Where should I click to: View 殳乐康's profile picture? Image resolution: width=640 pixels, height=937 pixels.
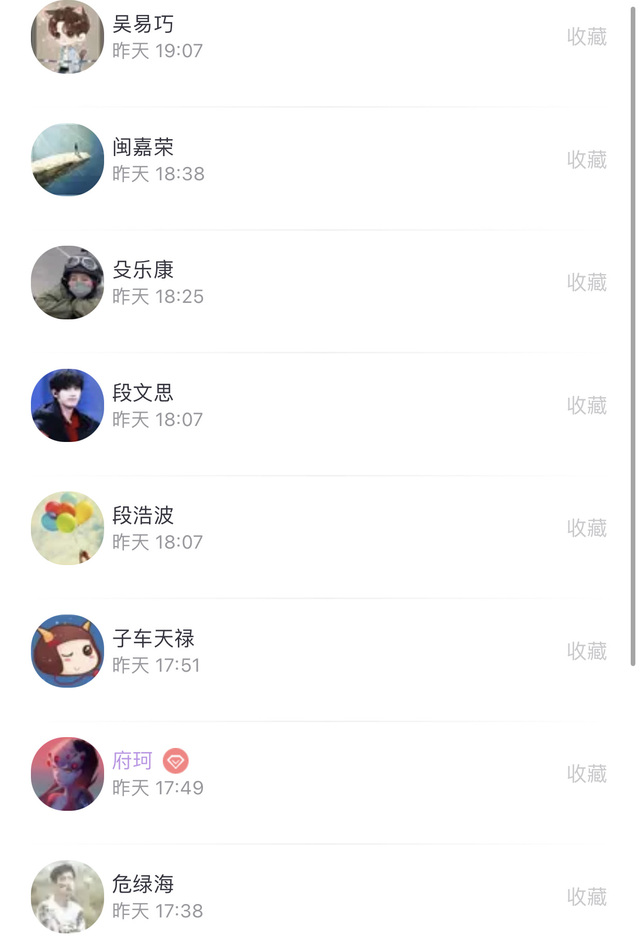(x=67, y=283)
